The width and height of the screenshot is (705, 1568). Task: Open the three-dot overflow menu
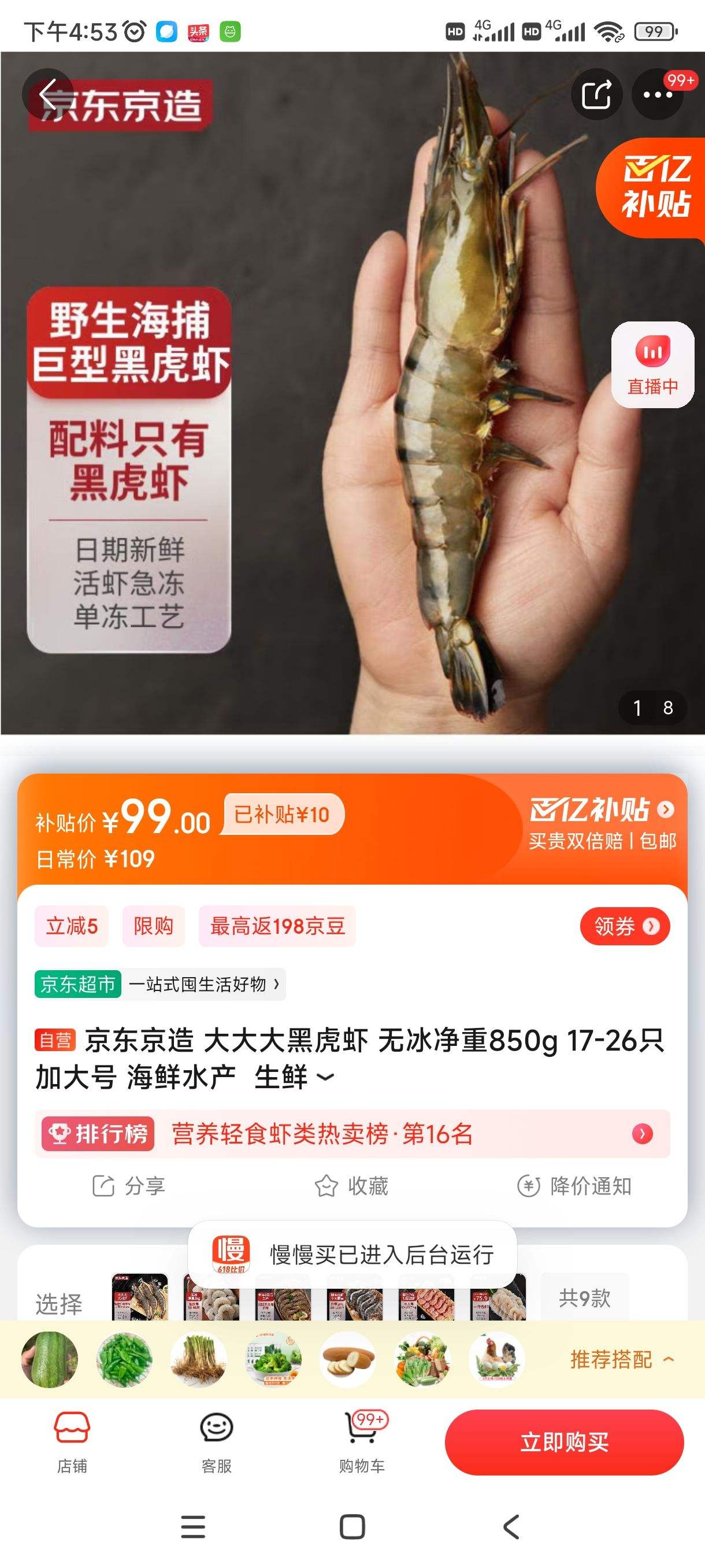(x=658, y=94)
